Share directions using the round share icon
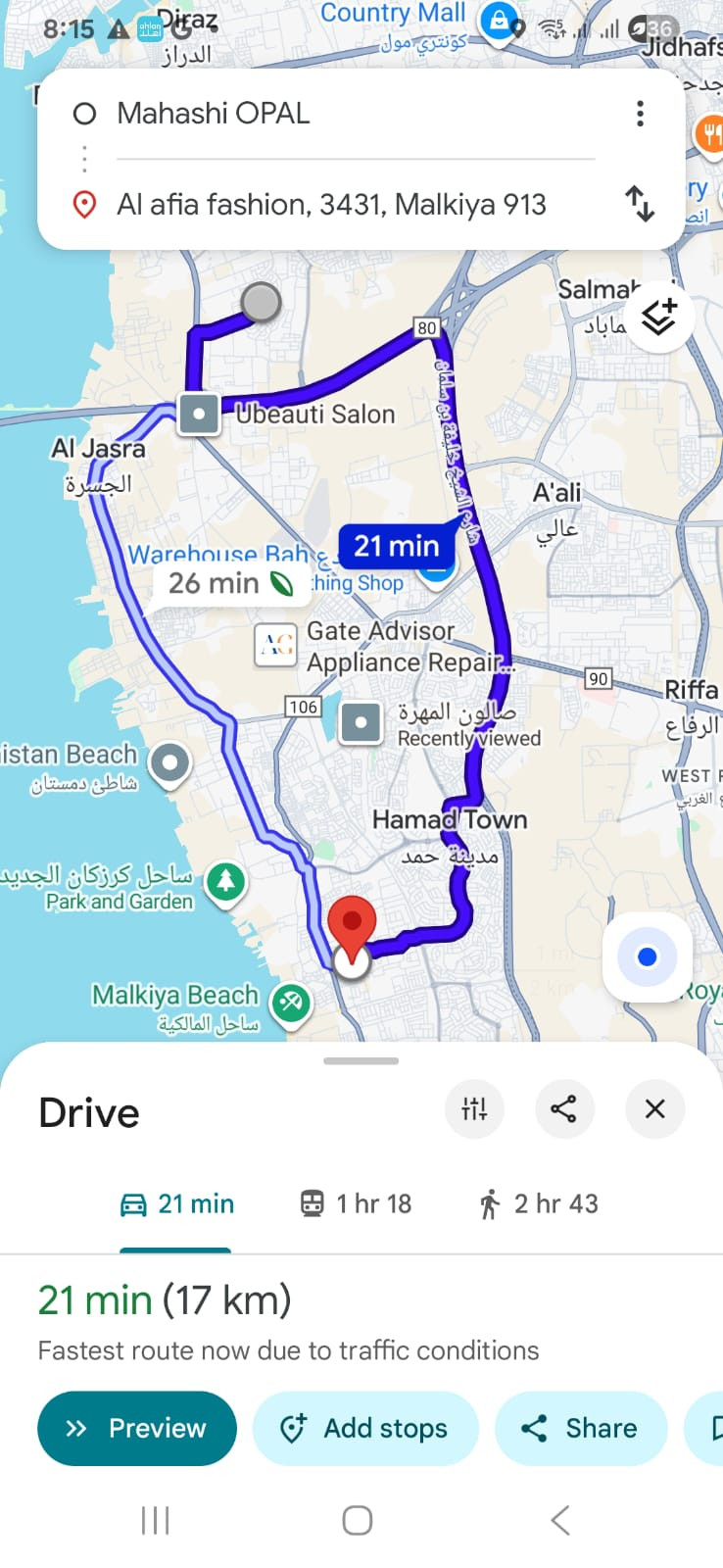This screenshot has height=1568, width=723. click(x=564, y=1108)
